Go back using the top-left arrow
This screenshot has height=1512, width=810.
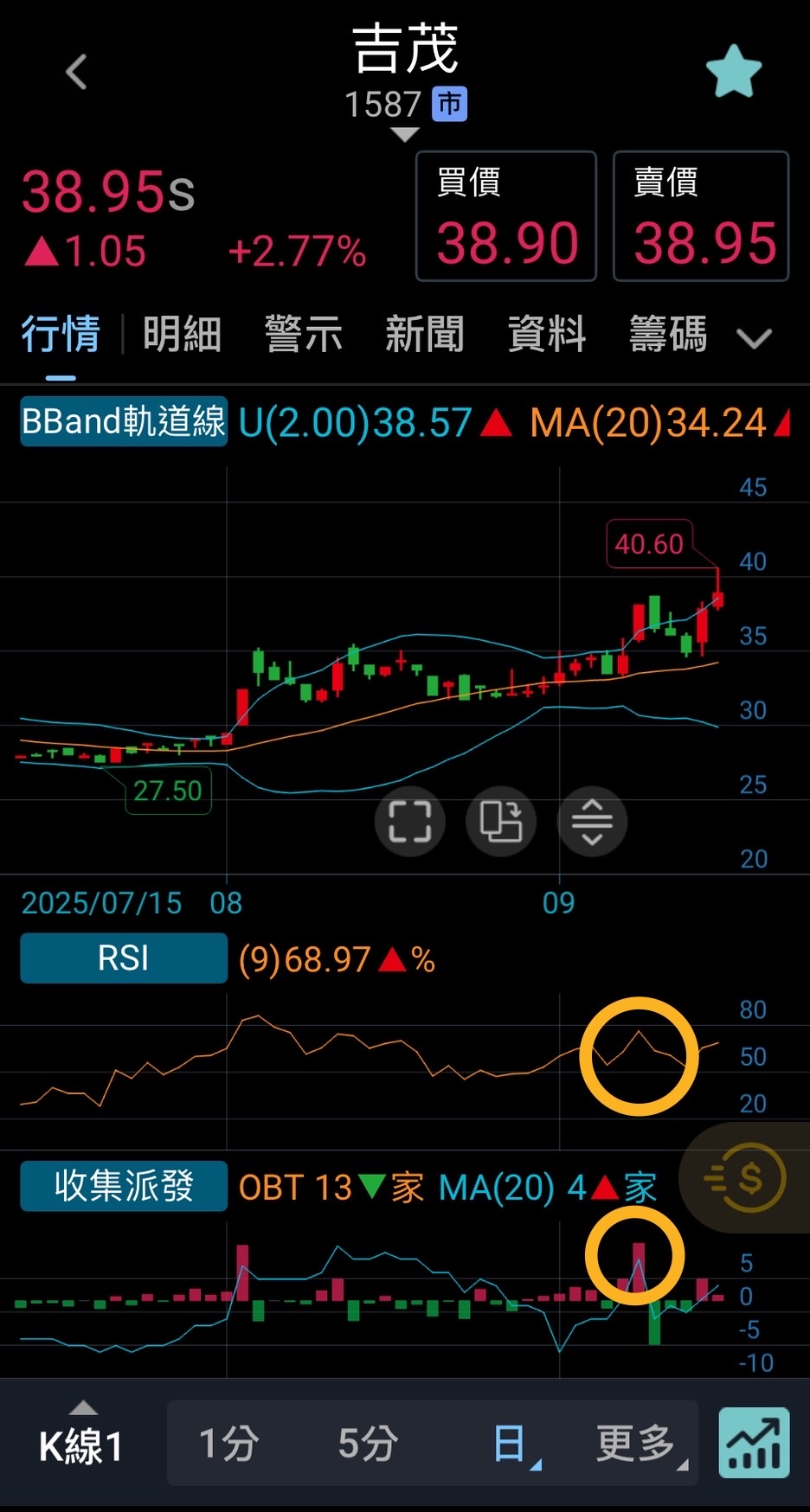pyautogui.click(x=76, y=72)
